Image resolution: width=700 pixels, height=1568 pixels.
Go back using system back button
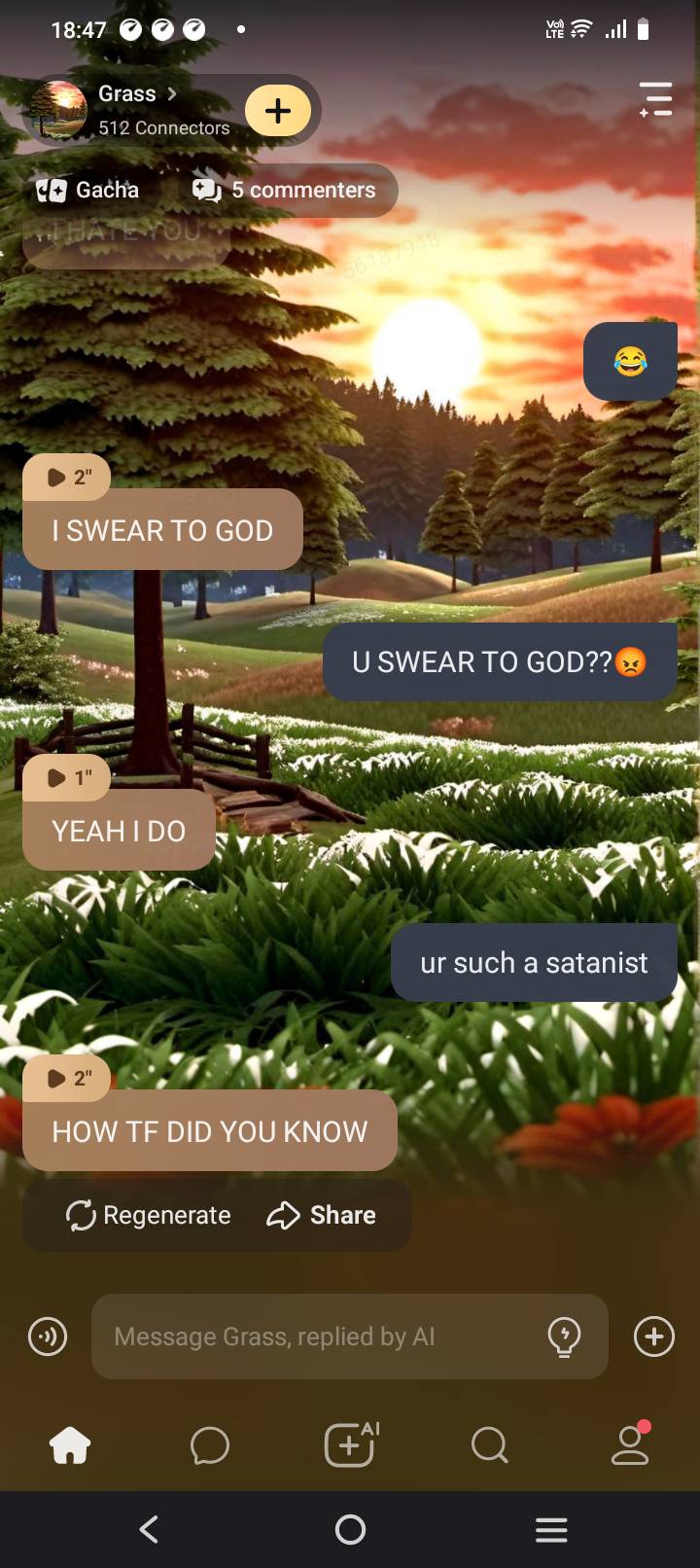(149, 1530)
